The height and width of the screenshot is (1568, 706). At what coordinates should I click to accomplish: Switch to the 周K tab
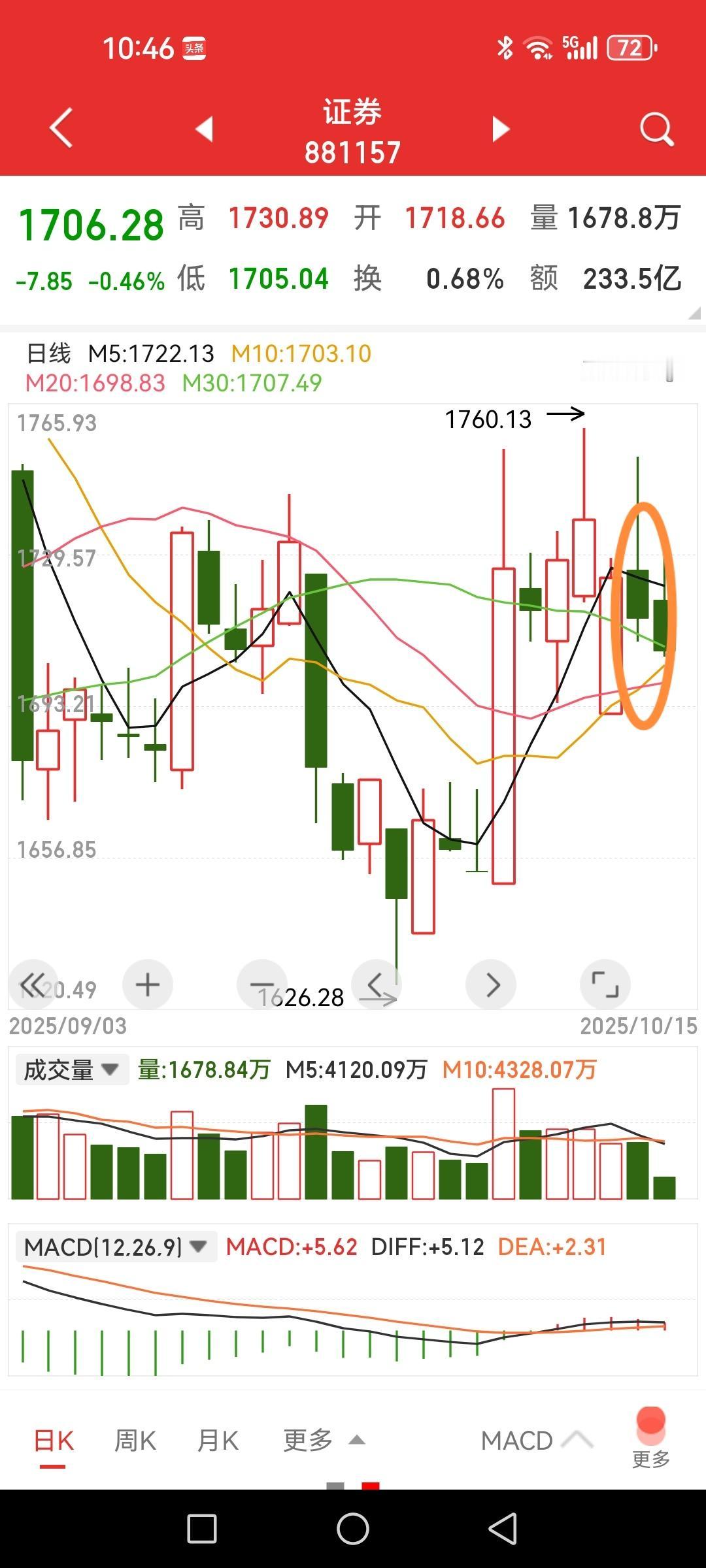(x=135, y=1441)
